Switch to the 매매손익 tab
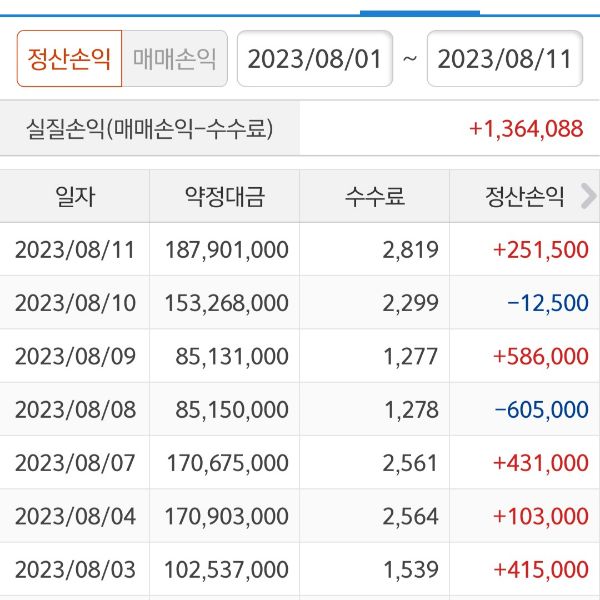 174,59
